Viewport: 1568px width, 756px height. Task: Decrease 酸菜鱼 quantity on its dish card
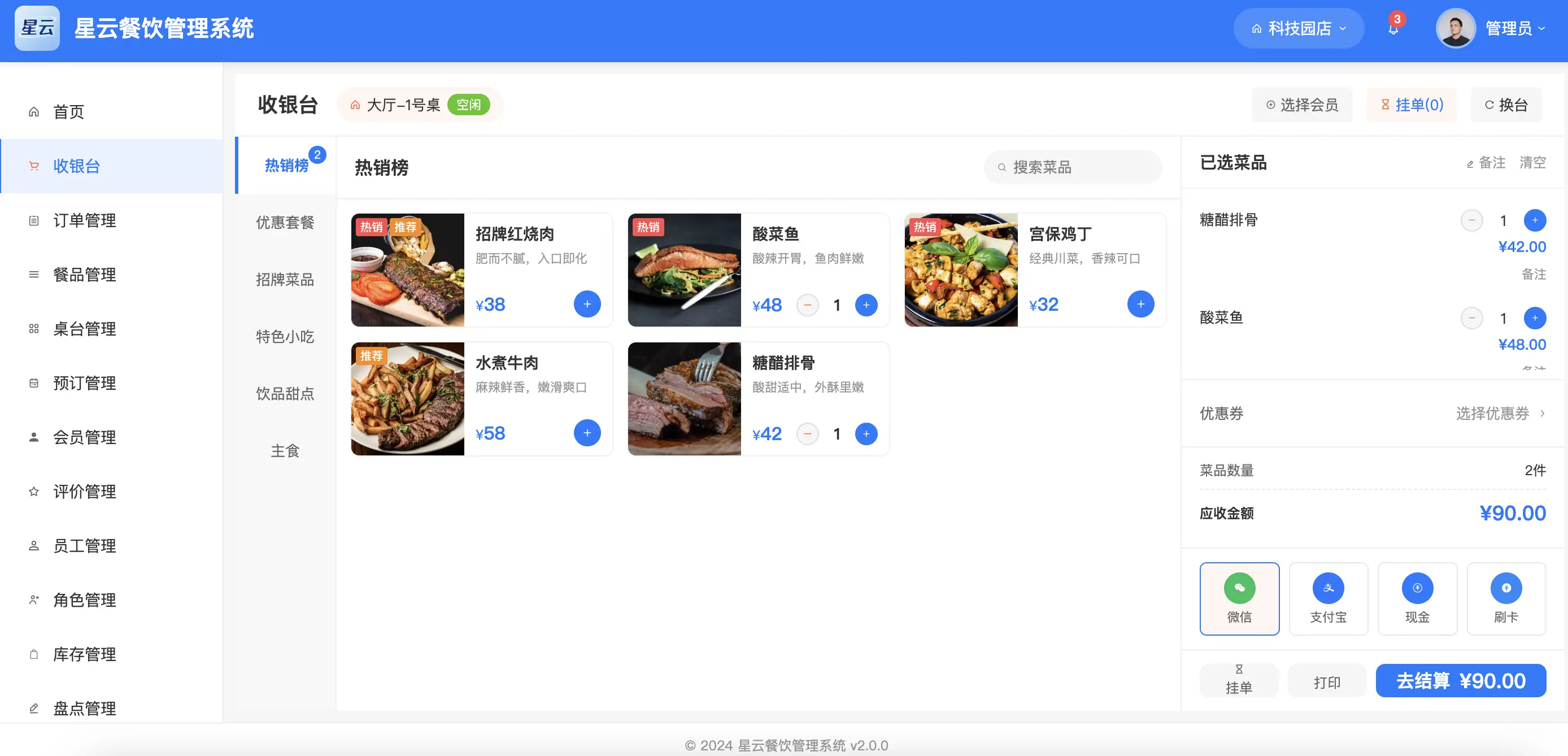(807, 305)
